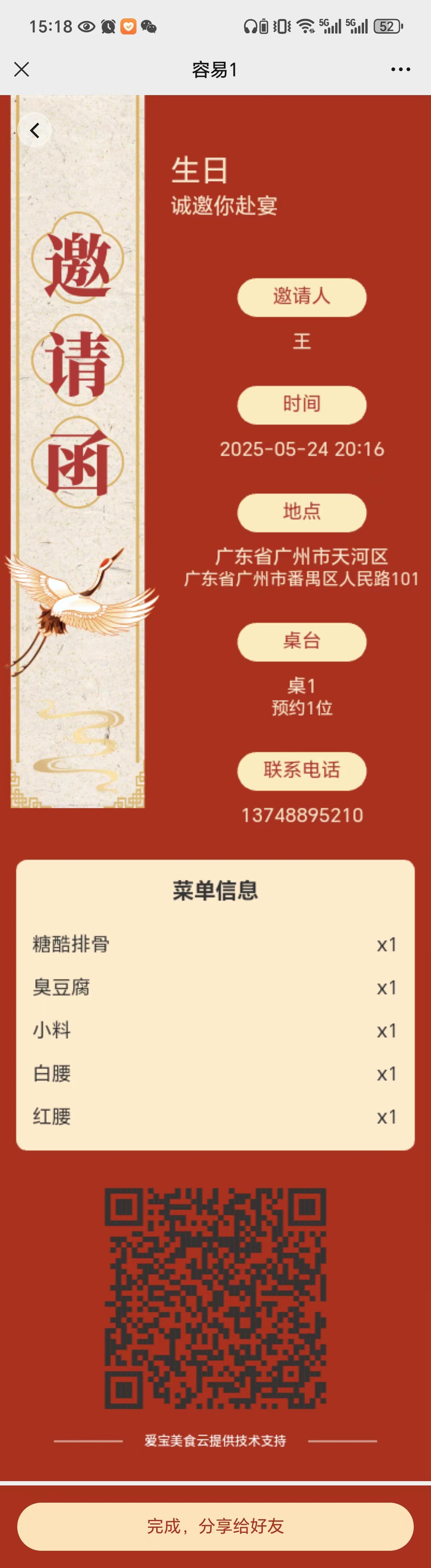Tap 完成，分享给好友 to share invitation
Viewport: 431px width, 1568px height.
(x=215, y=1526)
